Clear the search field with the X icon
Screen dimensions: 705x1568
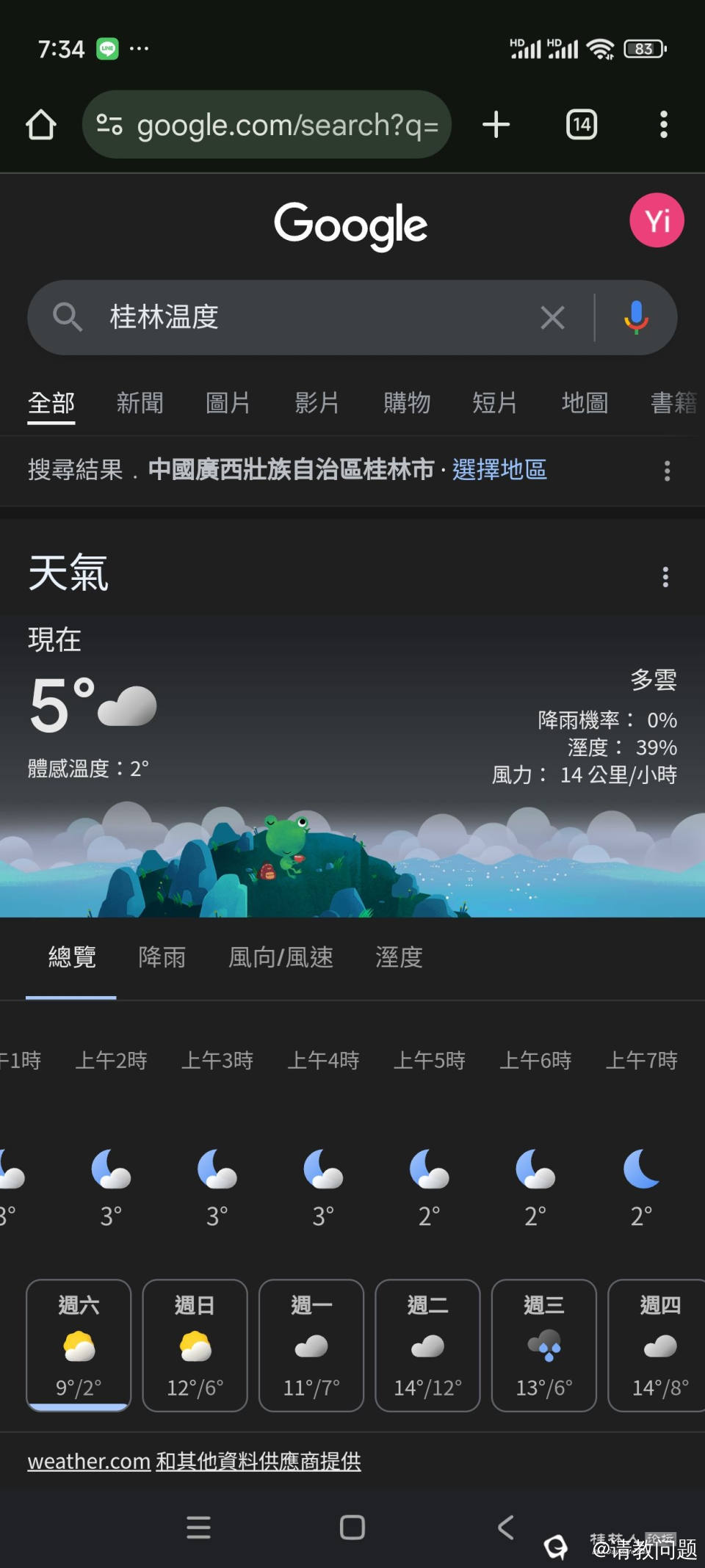(x=552, y=317)
